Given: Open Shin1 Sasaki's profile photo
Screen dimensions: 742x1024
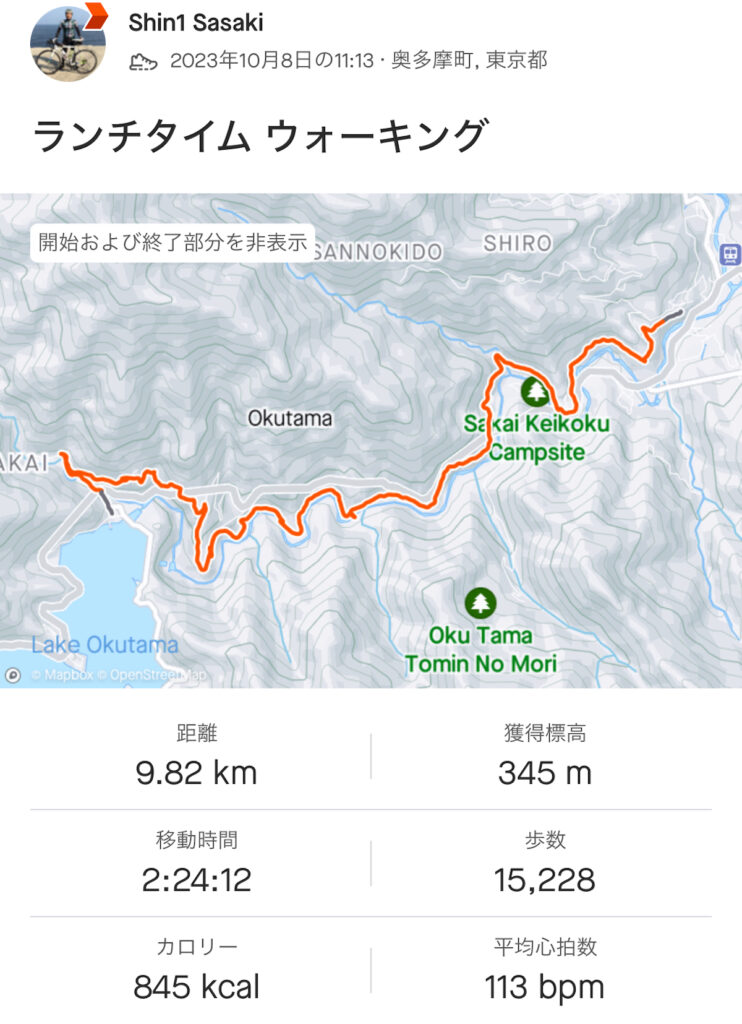Looking at the screenshot, I should [x=68, y=43].
